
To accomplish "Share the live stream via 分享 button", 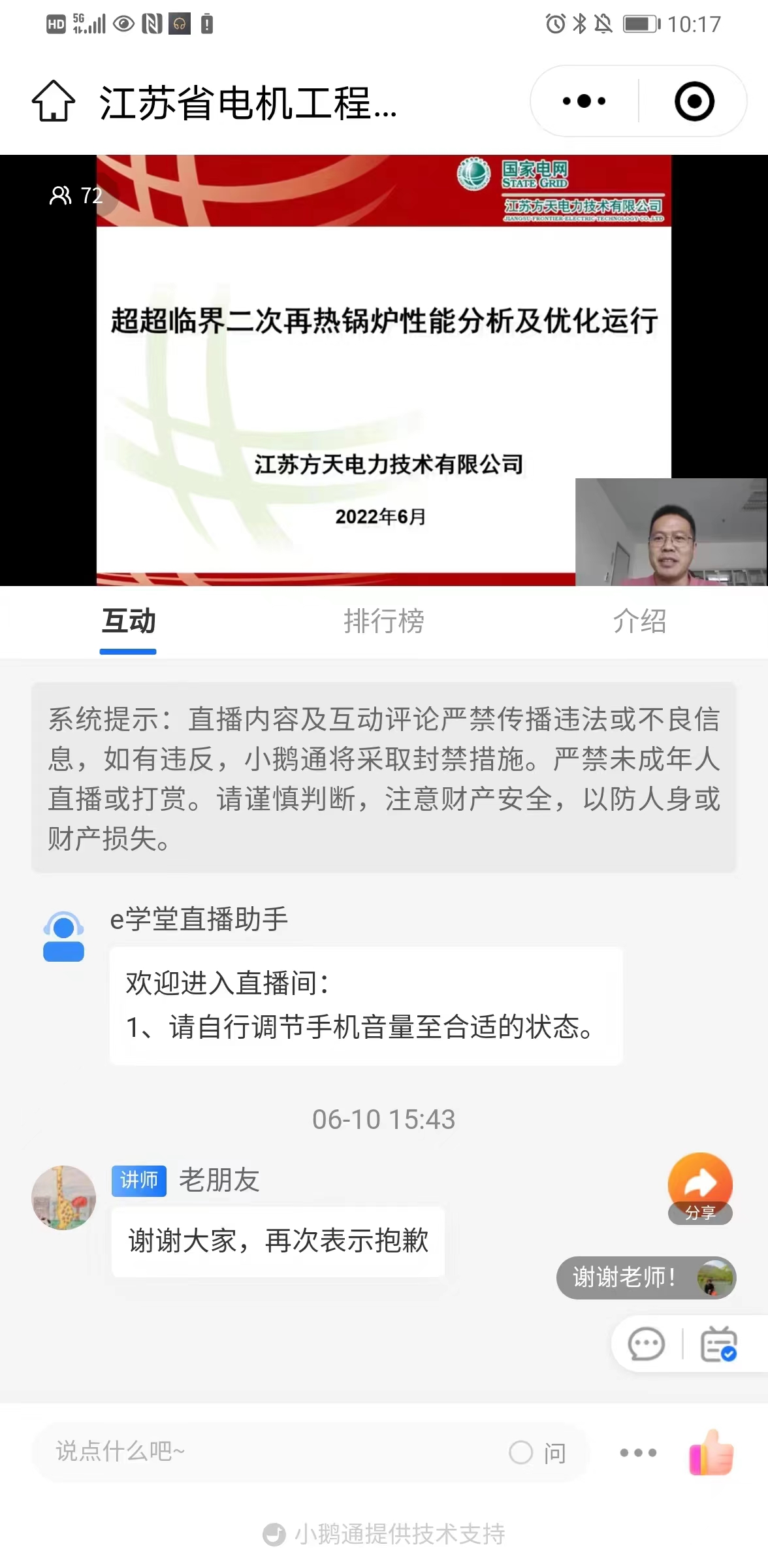I will click(700, 1188).
